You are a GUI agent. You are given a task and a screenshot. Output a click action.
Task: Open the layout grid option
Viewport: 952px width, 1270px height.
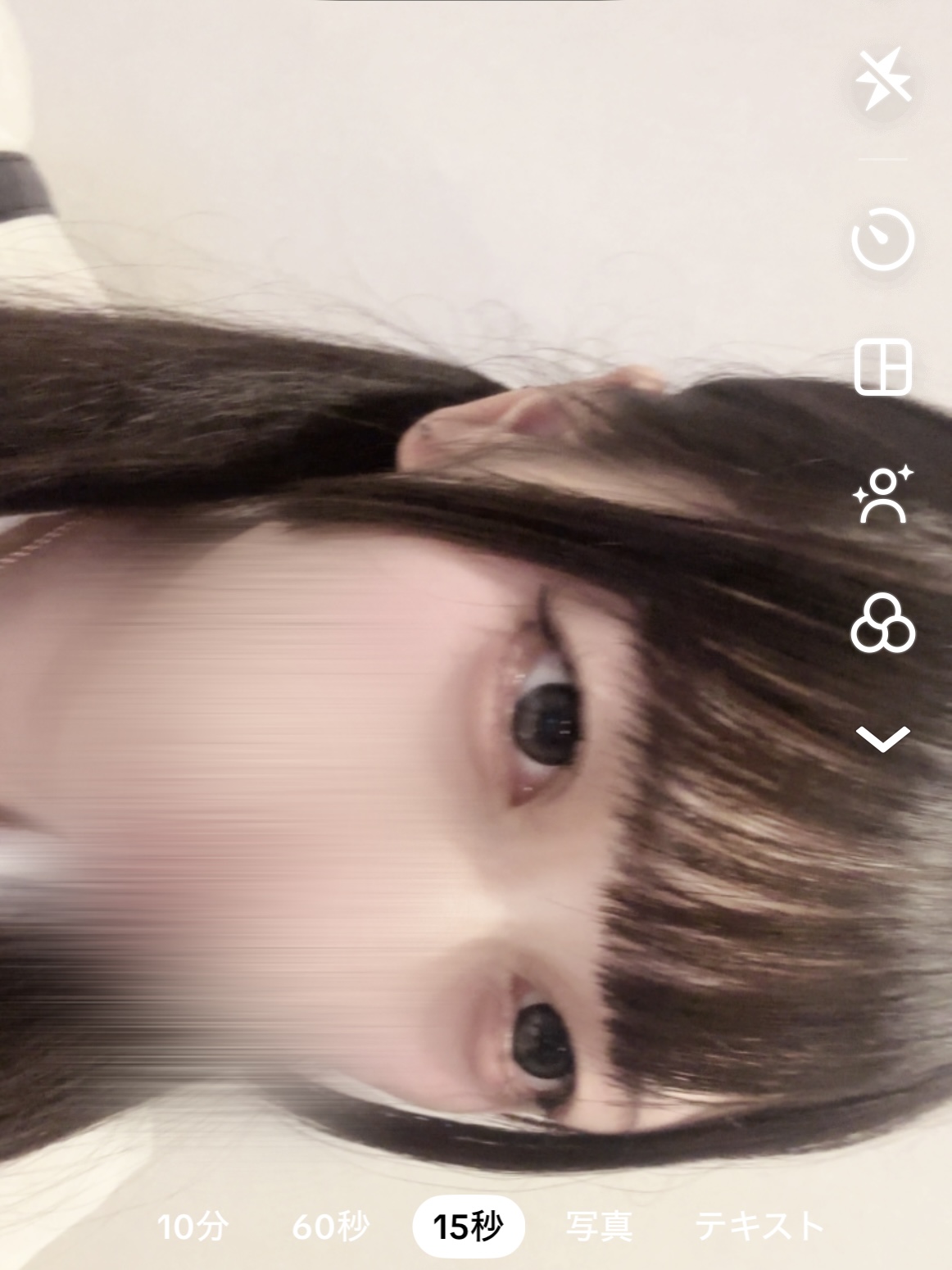pyautogui.click(x=883, y=366)
